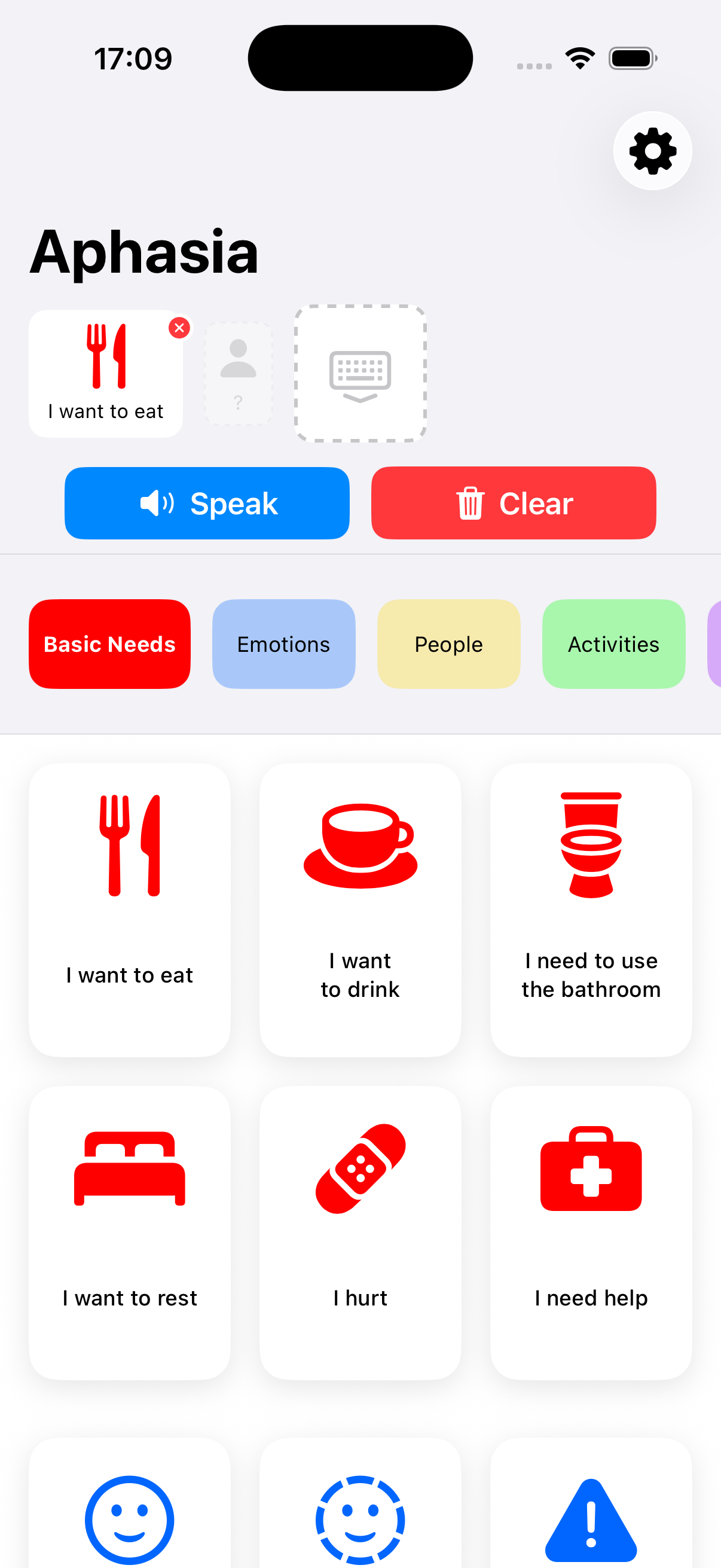Switch to the Emotions category
This screenshot has width=721, height=1568.
[283, 643]
